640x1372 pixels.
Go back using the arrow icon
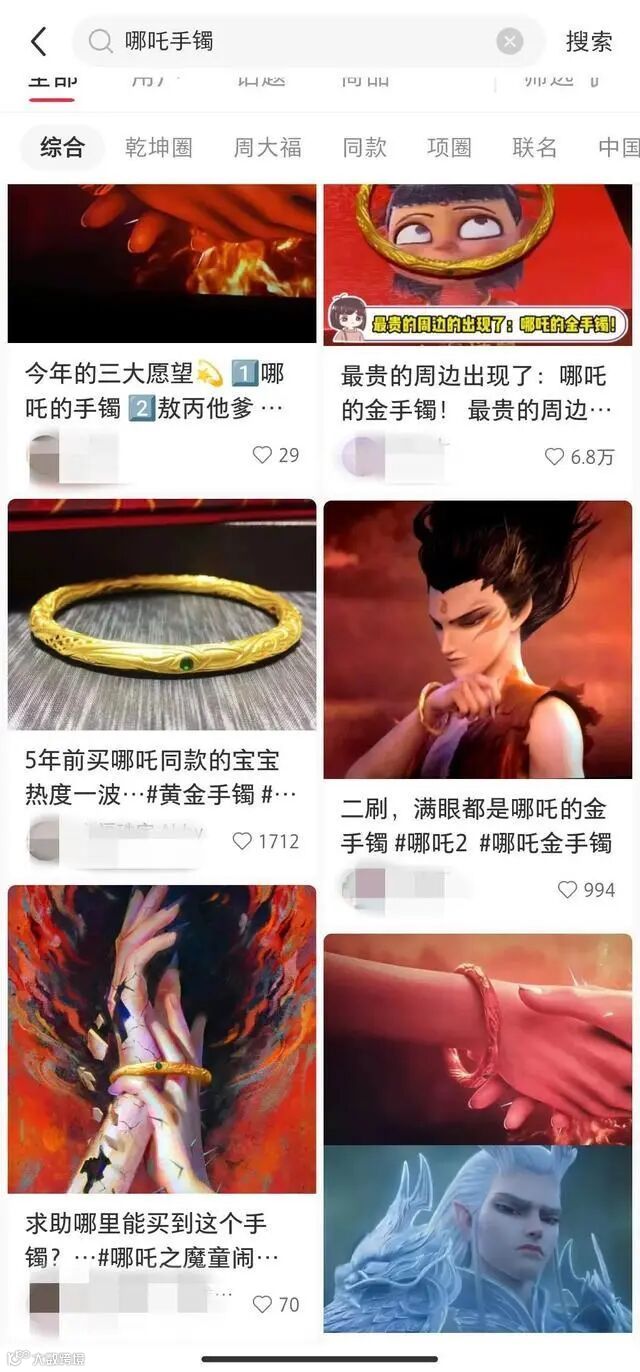(x=38, y=41)
